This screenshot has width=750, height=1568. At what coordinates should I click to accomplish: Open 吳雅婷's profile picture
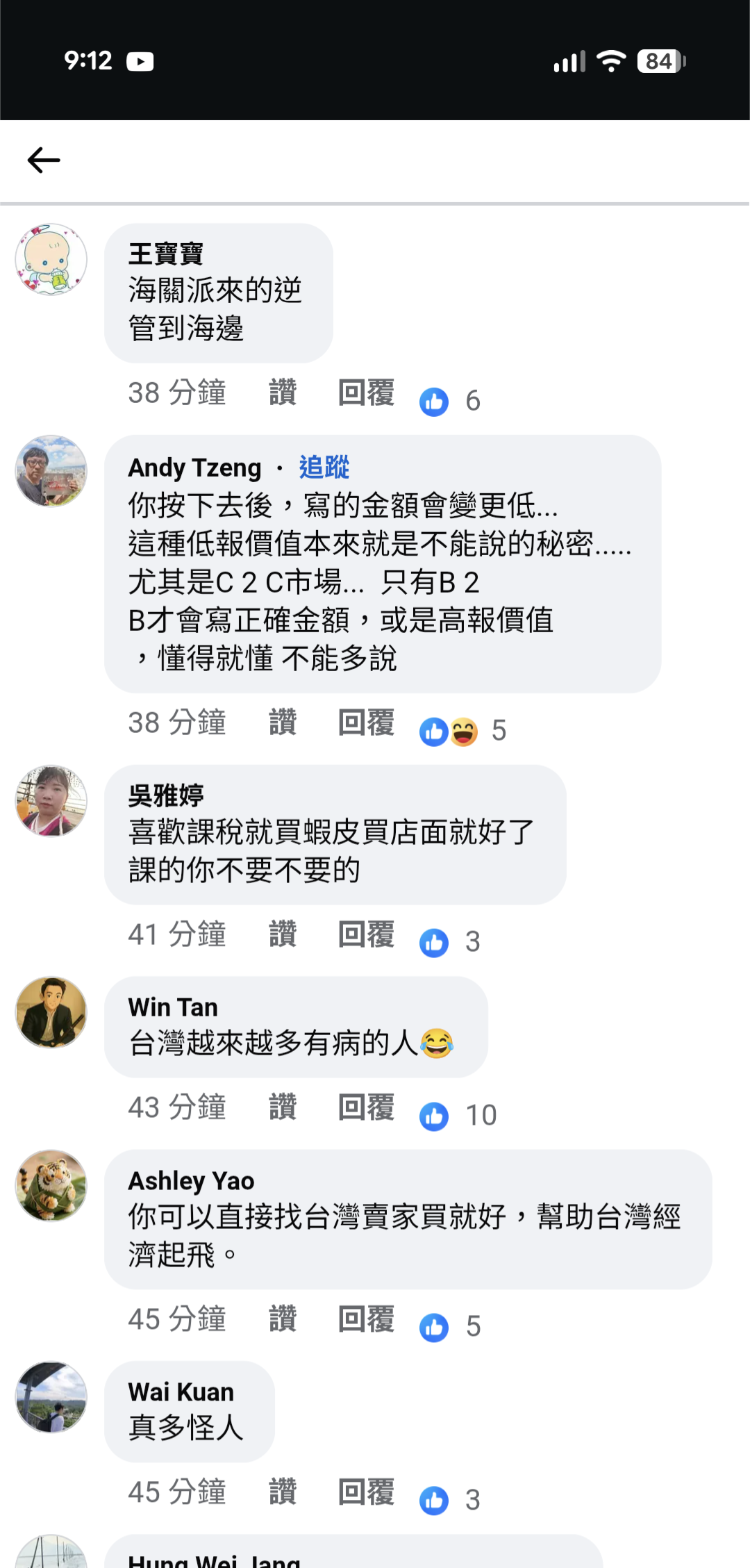[51, 801]
